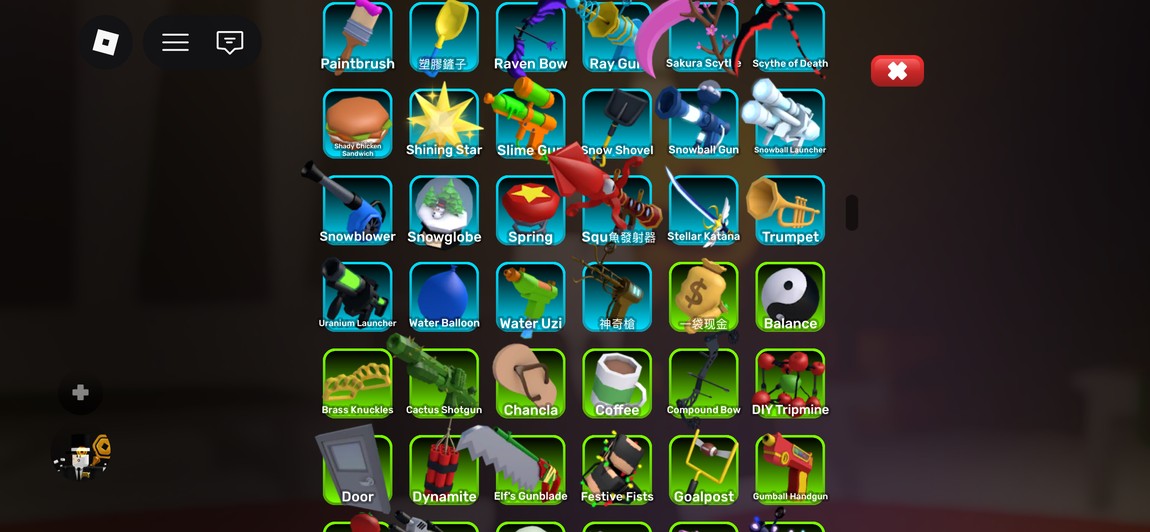Select the Balance item

[x=790, y=297]
